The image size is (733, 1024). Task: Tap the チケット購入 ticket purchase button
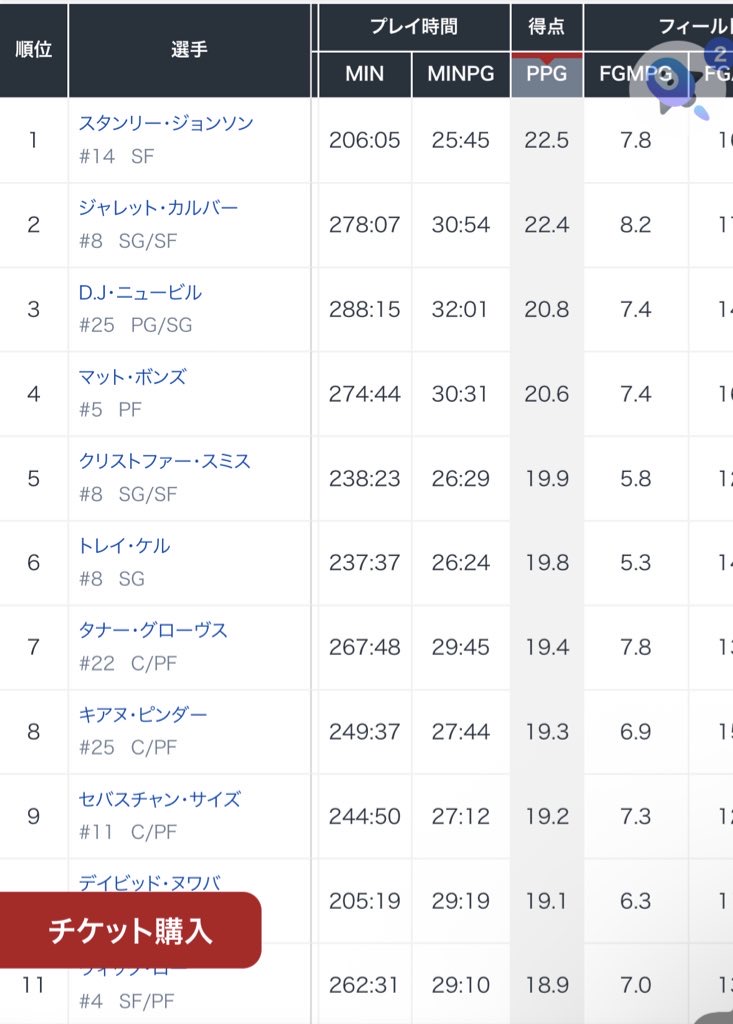(130, 931)
